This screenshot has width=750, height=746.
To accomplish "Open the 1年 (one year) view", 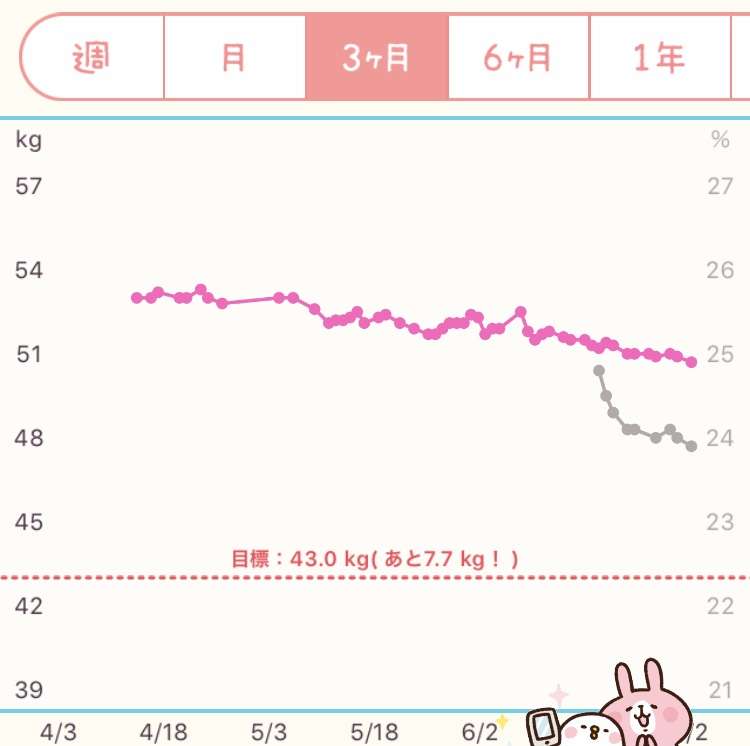I will coord(660,57).
